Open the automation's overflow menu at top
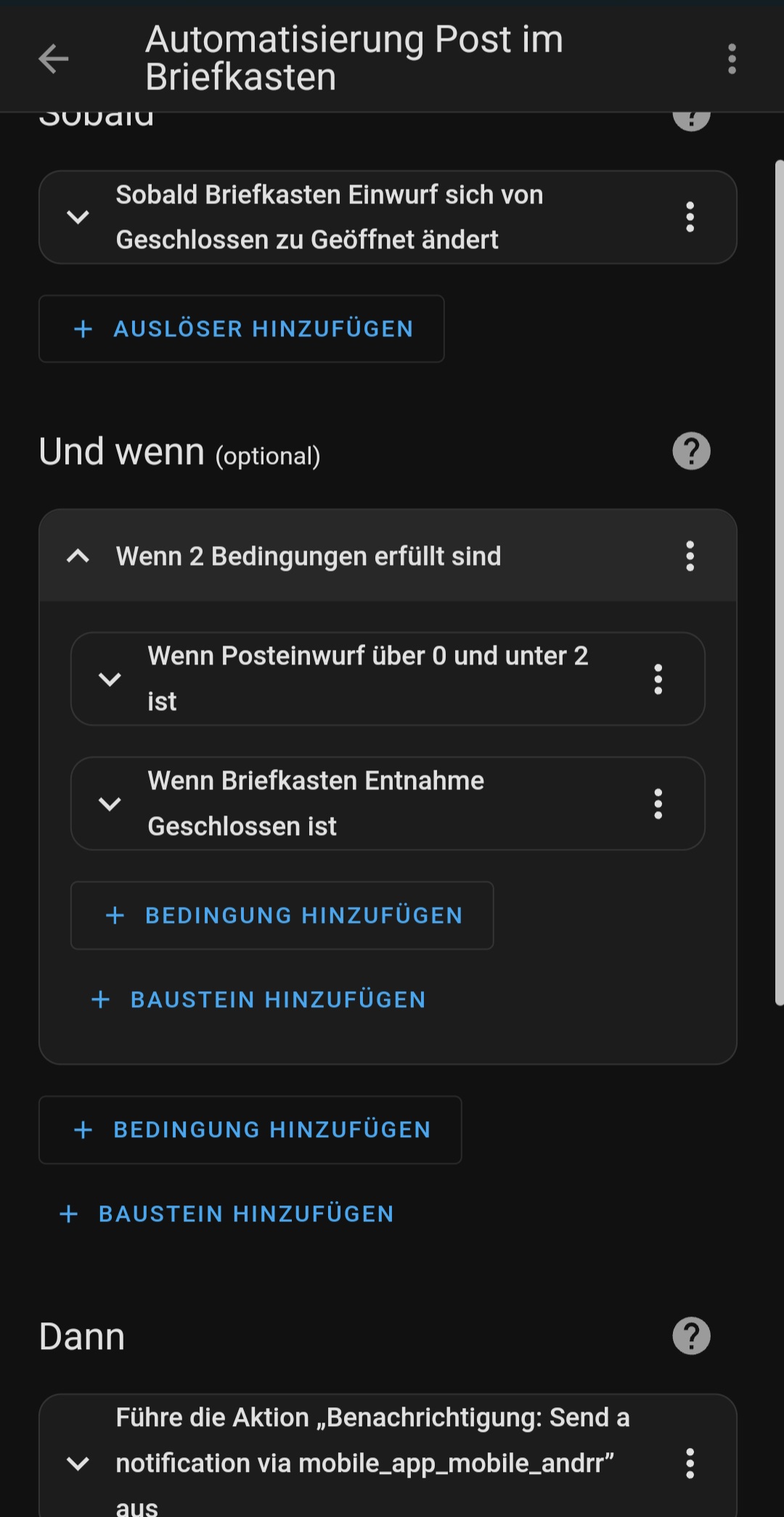Image resolution: width=784 pixels, height=1517 pixels. 732,59
